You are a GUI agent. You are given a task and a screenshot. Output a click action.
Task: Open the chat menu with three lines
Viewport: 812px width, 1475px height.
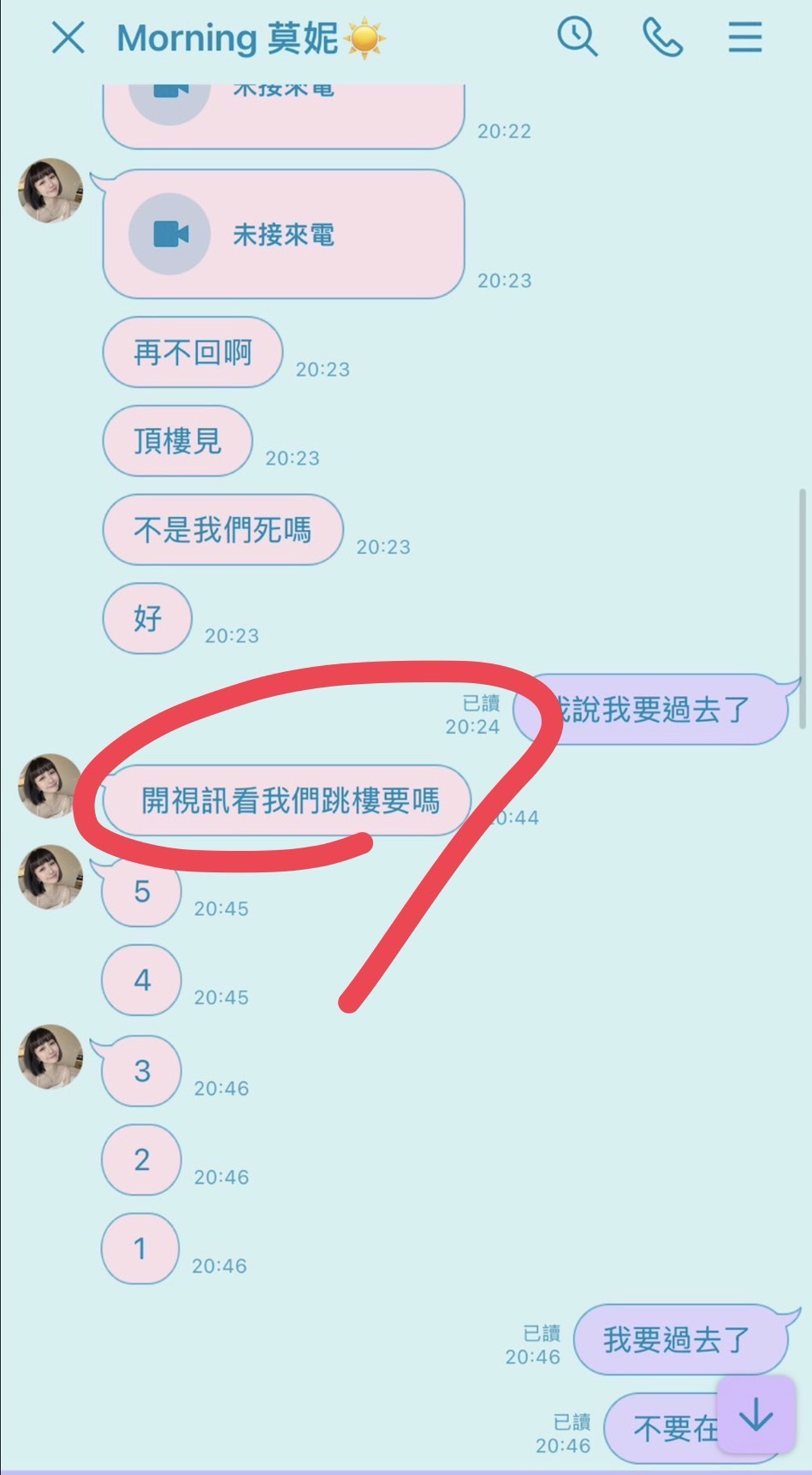click(x=744, y=38)
